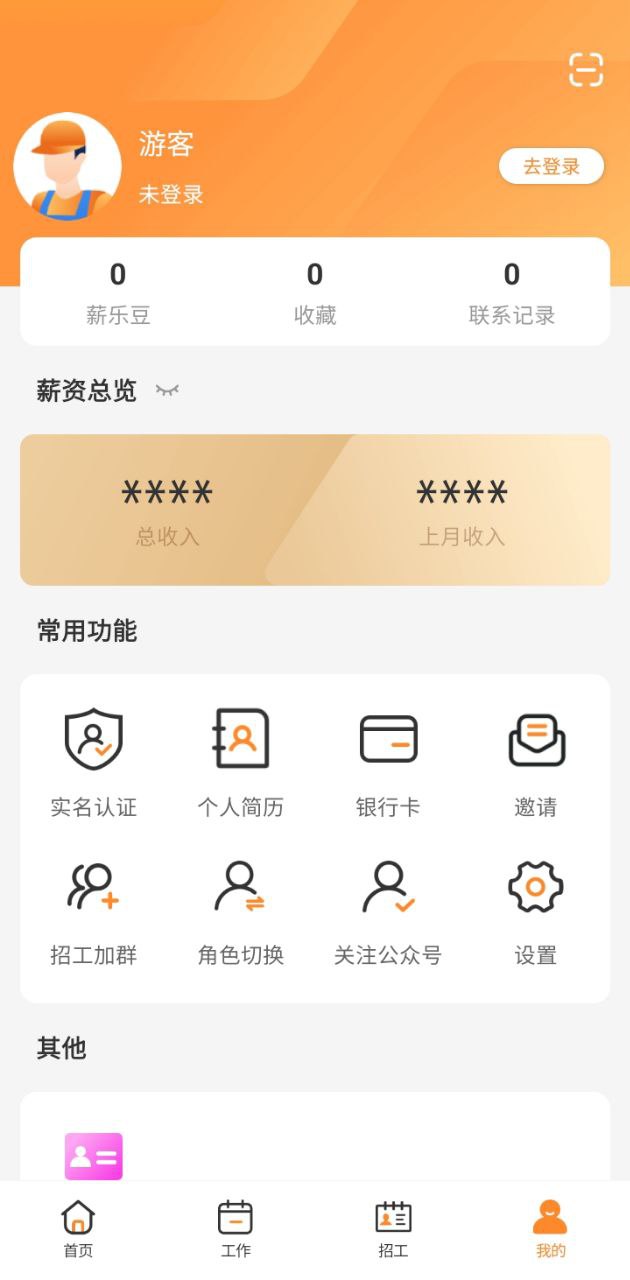
Task: Open the scan icon in the header
Action: tap(586, 69)
